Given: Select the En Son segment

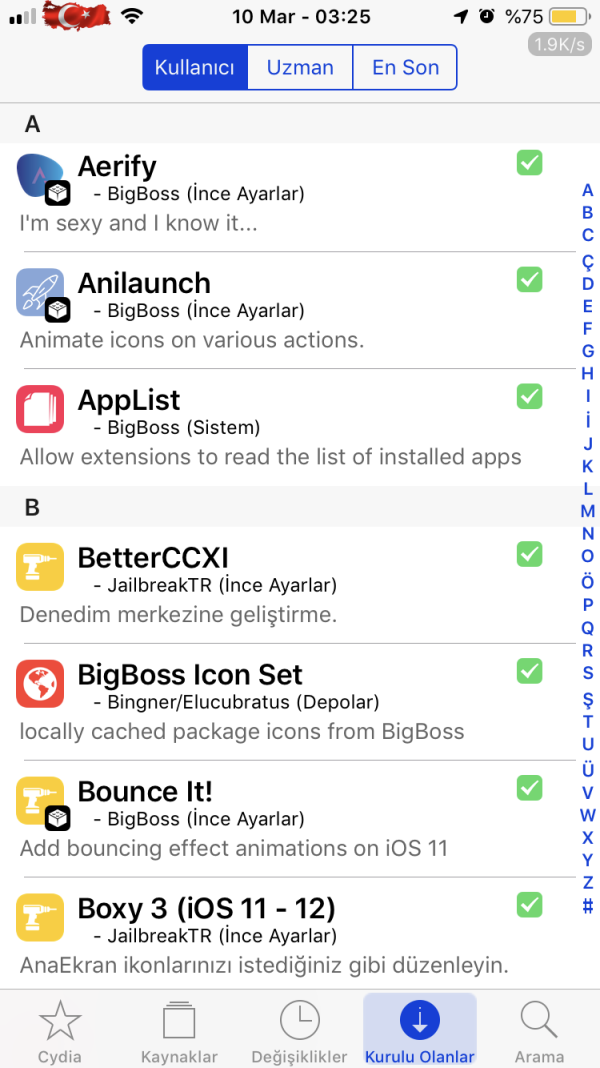Looking at the screenshot, I should tap(405, 68).
